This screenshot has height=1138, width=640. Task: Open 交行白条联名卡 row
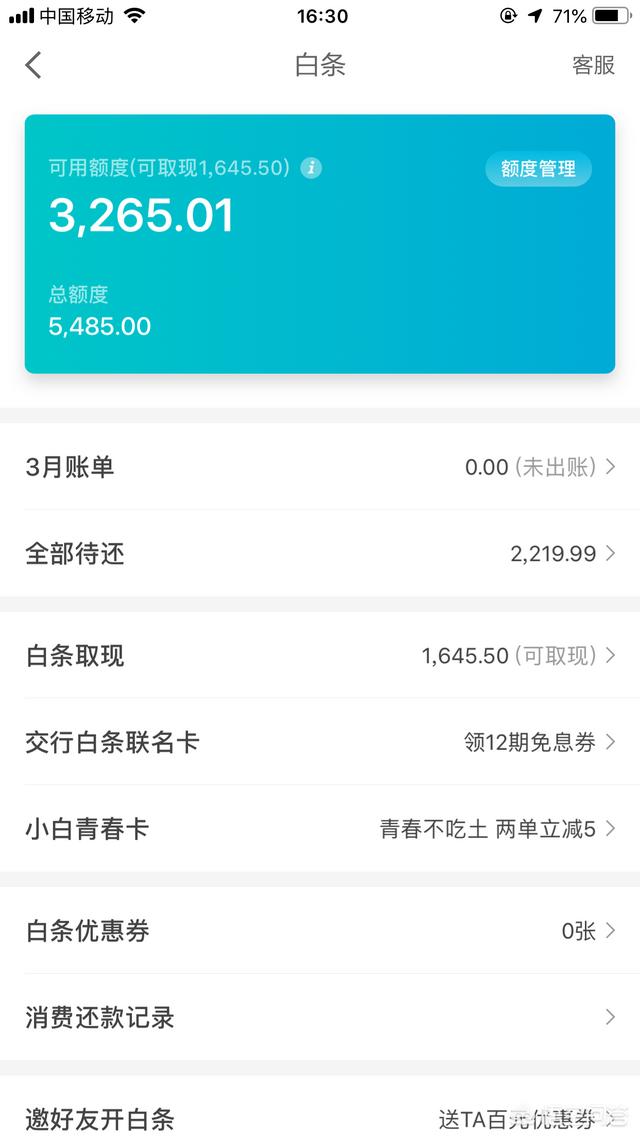point(320,742)
